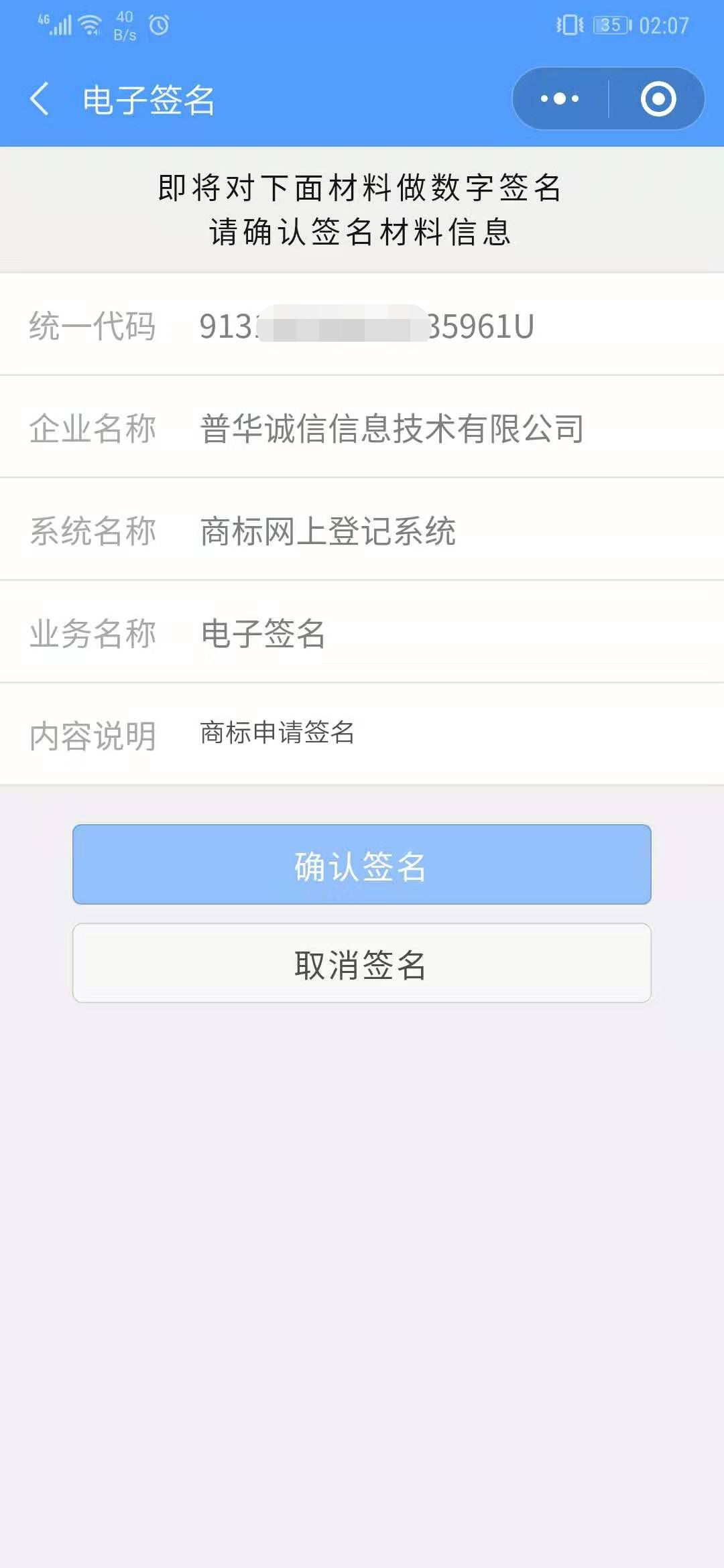This screenshot has width=724, height=1568.
Task: Go back from the 电子签名 page
Action: click(x=40, y=99)
